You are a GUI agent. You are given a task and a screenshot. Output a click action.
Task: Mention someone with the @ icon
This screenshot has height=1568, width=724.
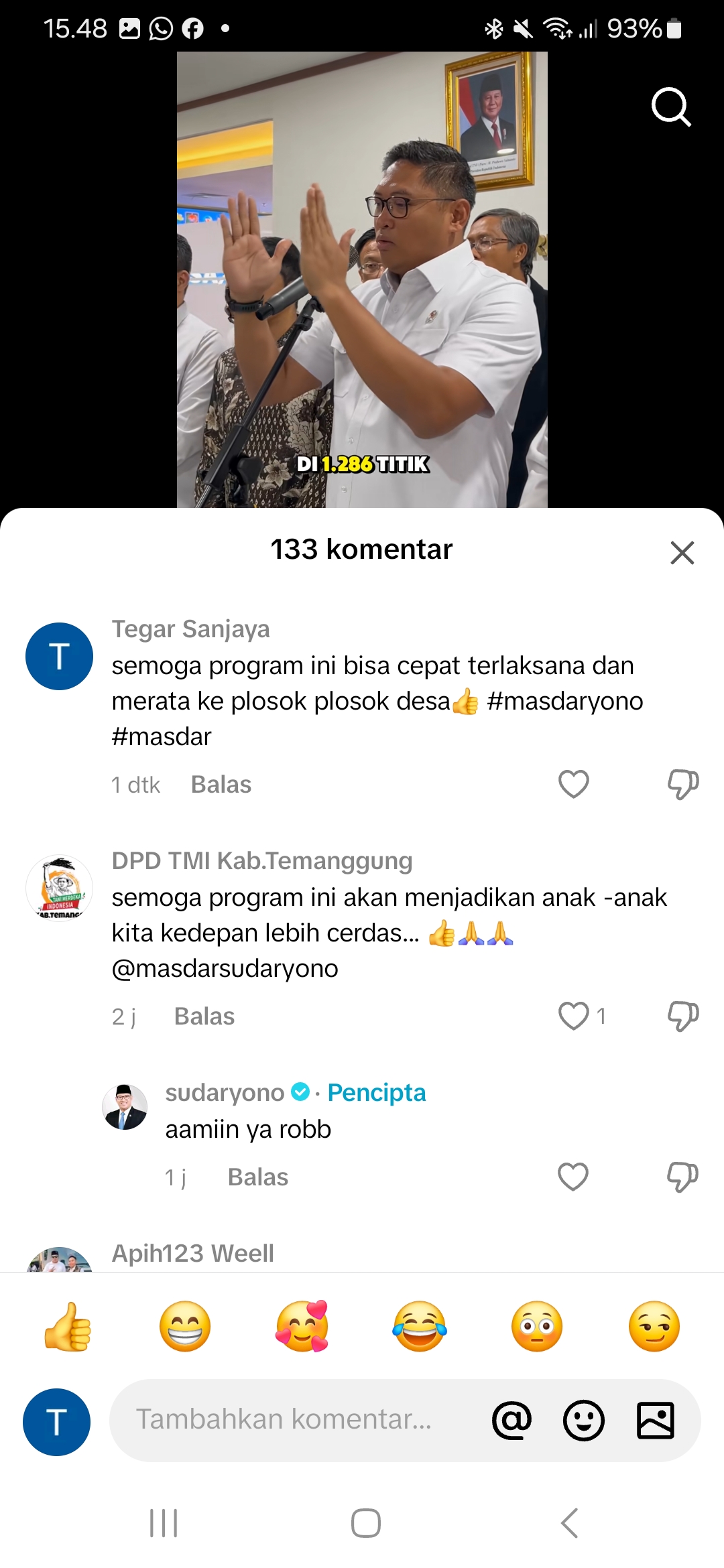pos(511,1420)
